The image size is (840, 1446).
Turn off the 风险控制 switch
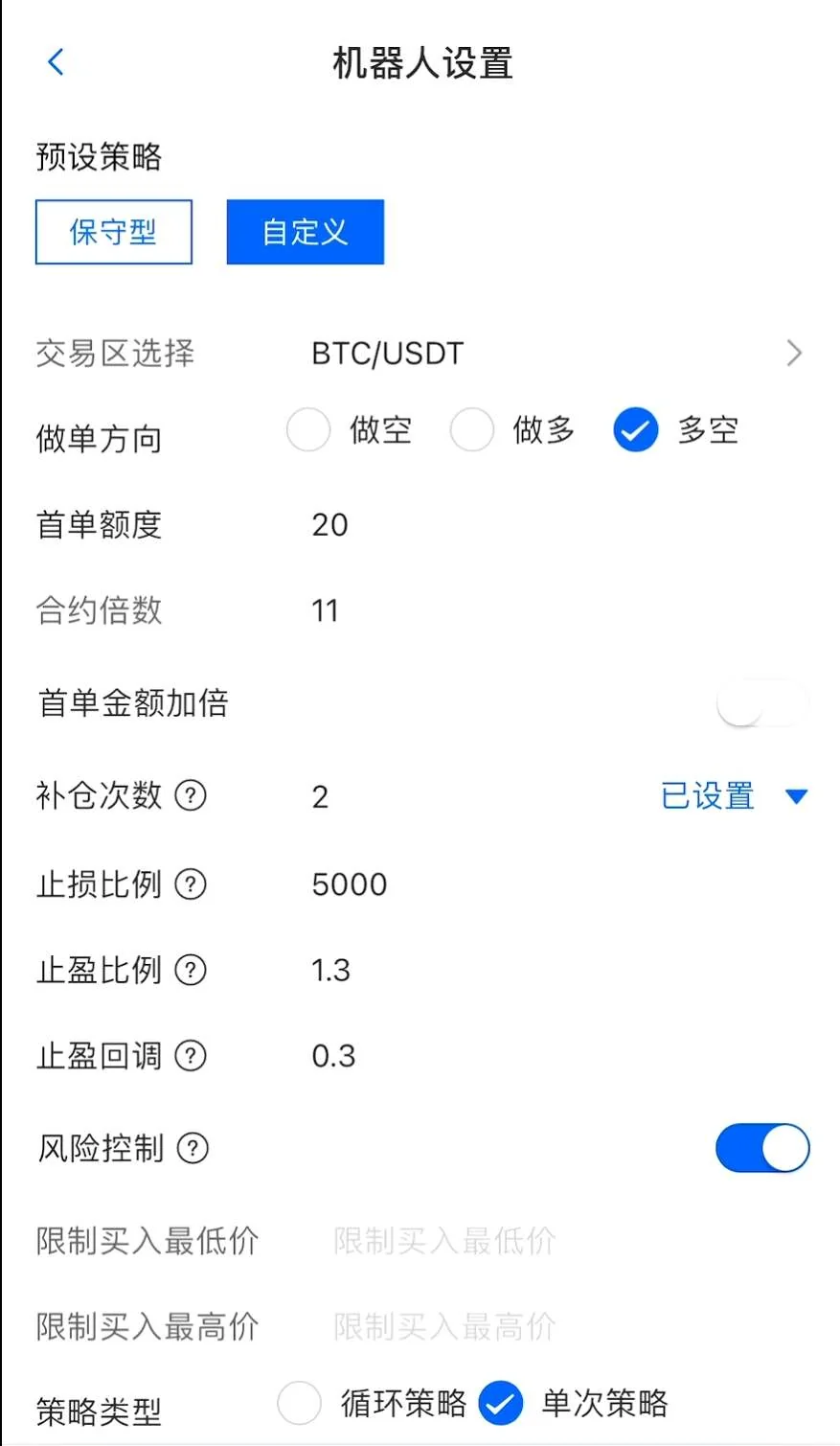761,1148
